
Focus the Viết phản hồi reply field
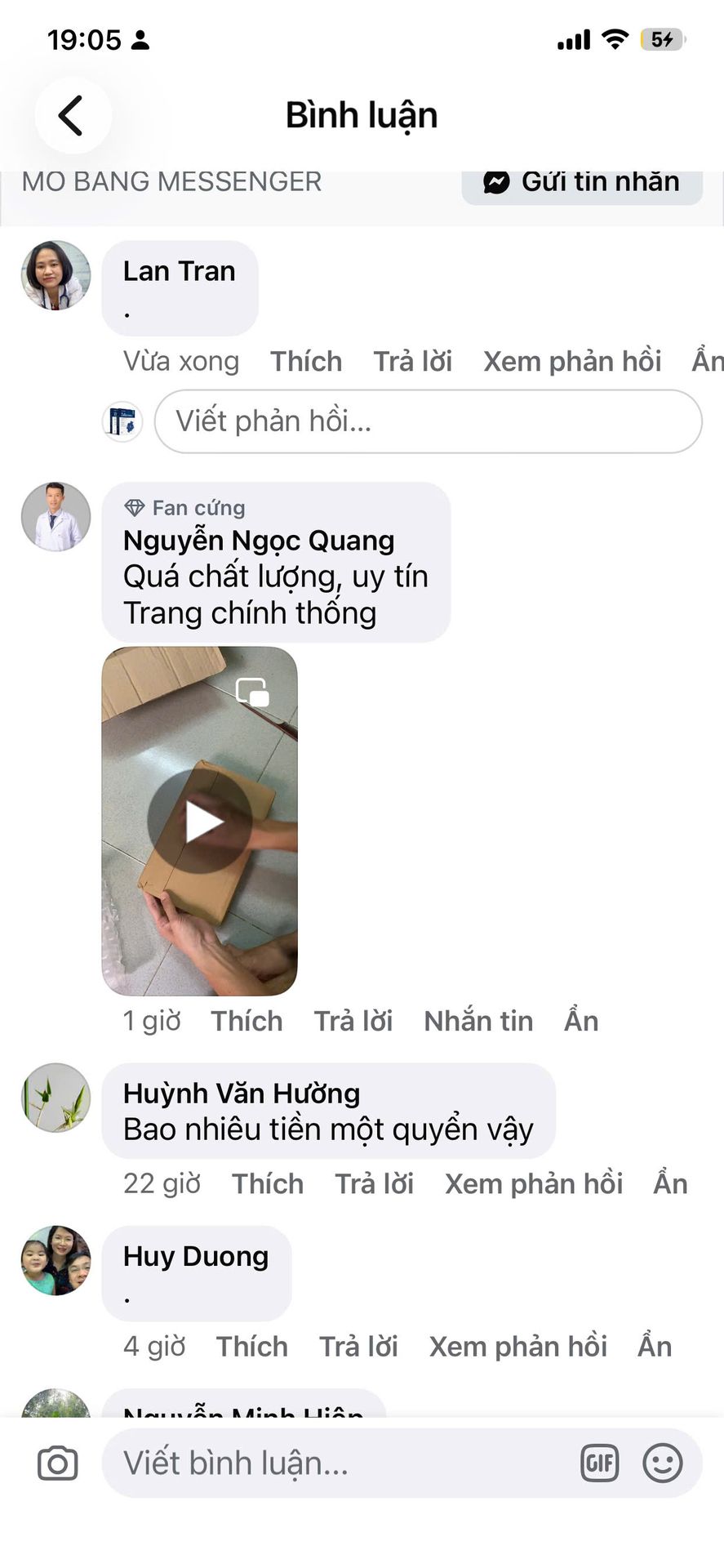point(428,421)
